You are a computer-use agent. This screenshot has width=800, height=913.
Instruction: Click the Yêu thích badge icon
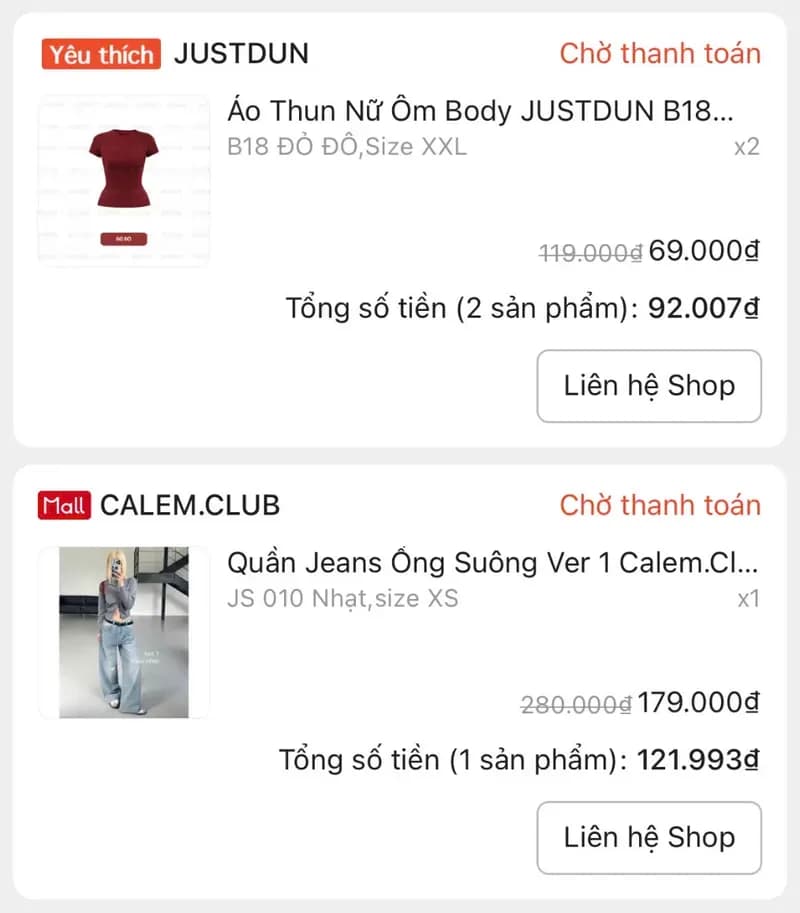[x=99, y=55]
